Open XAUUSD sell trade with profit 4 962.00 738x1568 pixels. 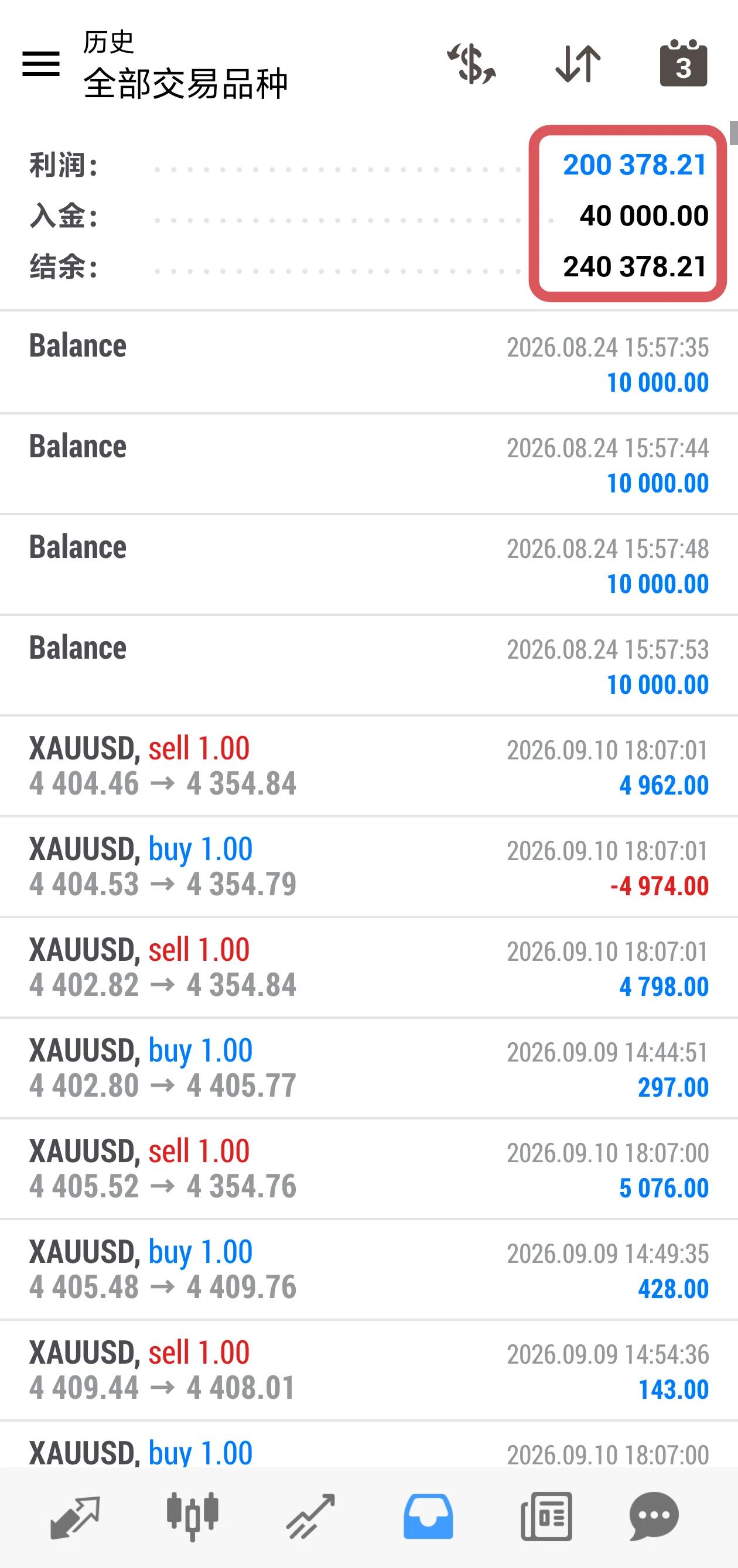click(369, 766)
